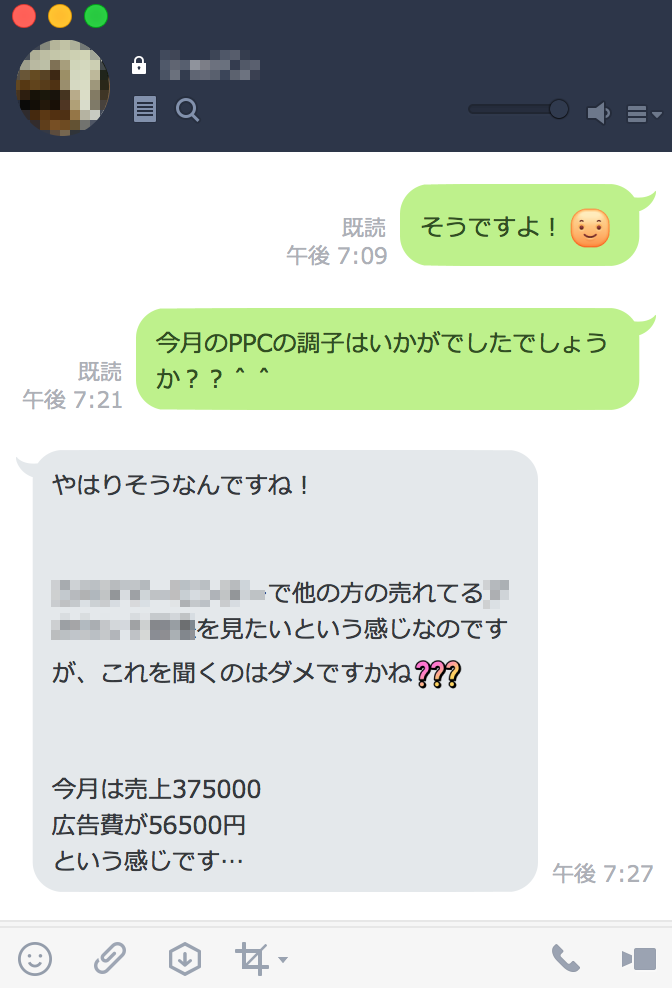Viewport: 672px width, 988px height.
Task: Adjust the volume slider handle
Action: click(559, 108)
